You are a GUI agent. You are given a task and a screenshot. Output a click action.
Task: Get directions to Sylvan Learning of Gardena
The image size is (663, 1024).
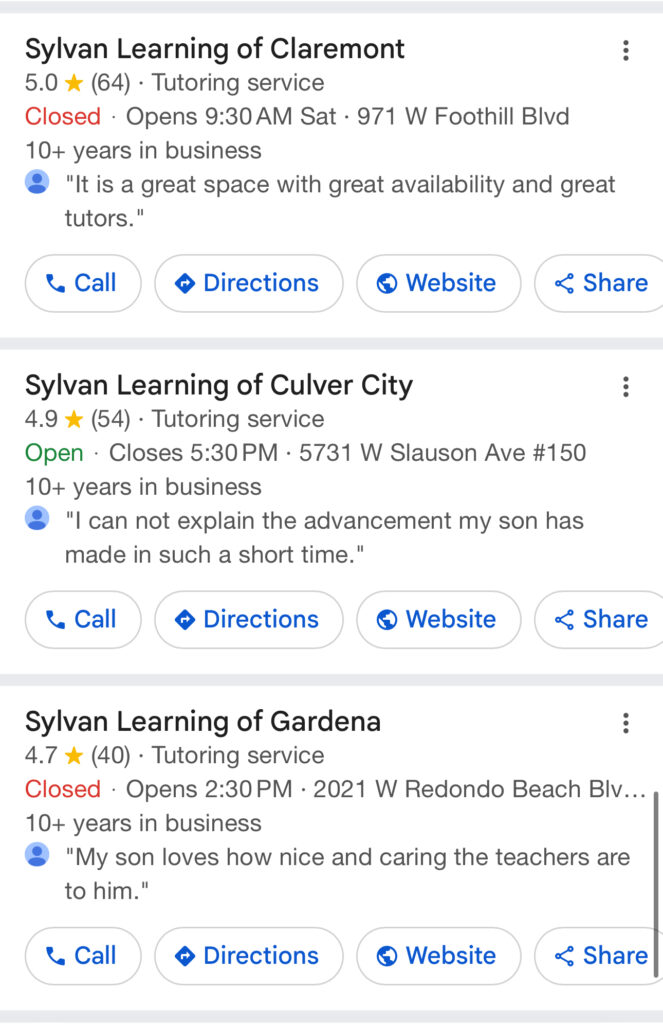pyautogui.click(x=248, y=956)
